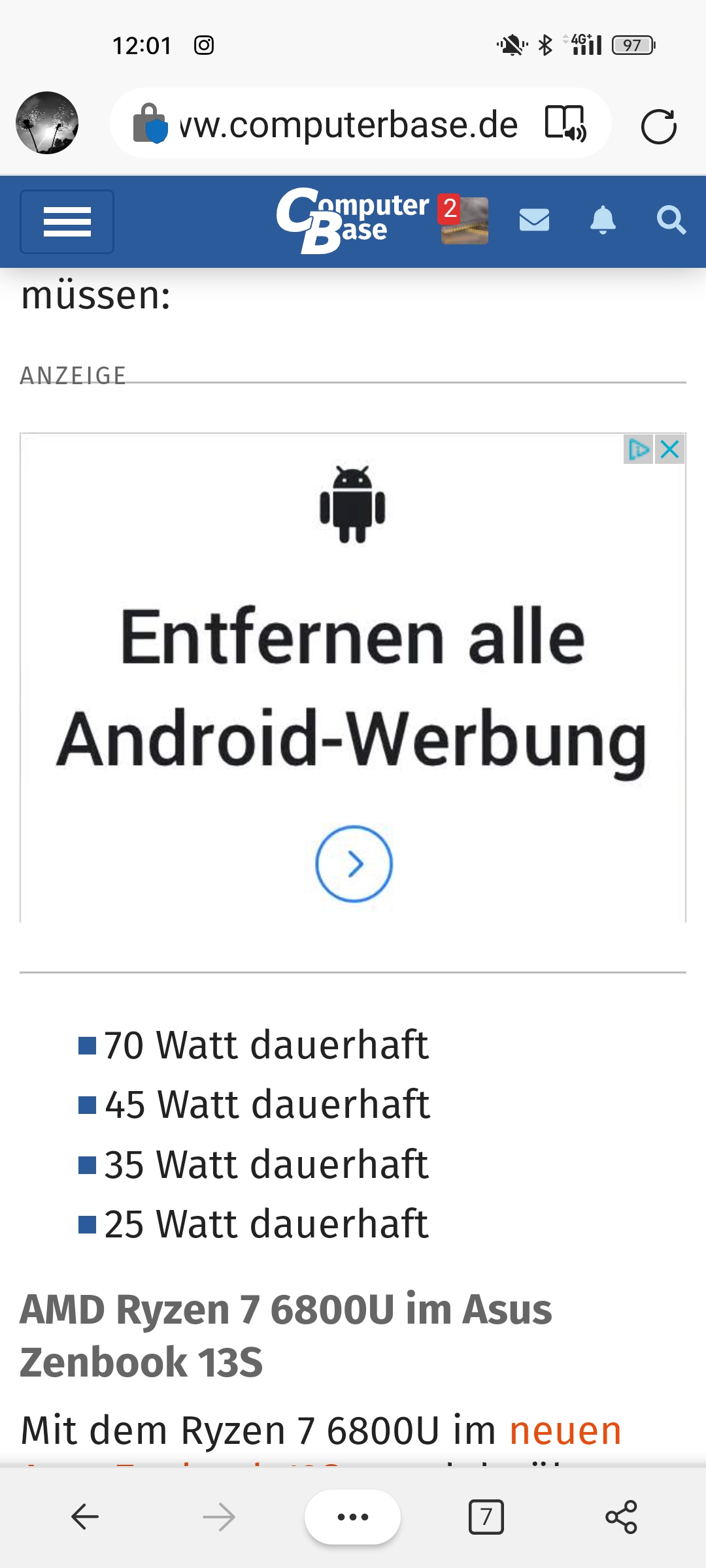Open the browser's three-dot menu
The image size is (706, 1568).
pos(352,1516)
